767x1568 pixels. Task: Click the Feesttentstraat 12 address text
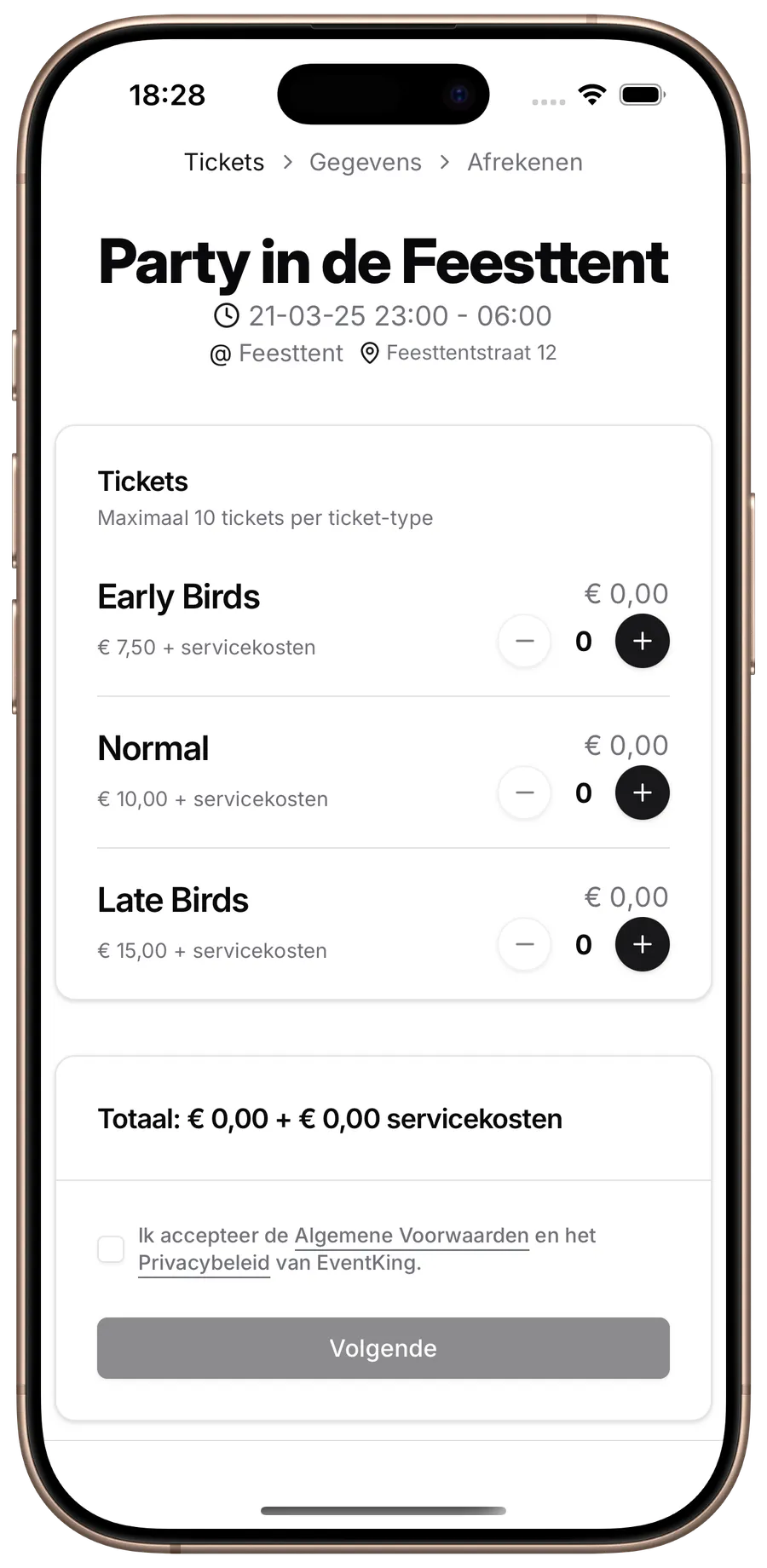[x=471, y=352]
